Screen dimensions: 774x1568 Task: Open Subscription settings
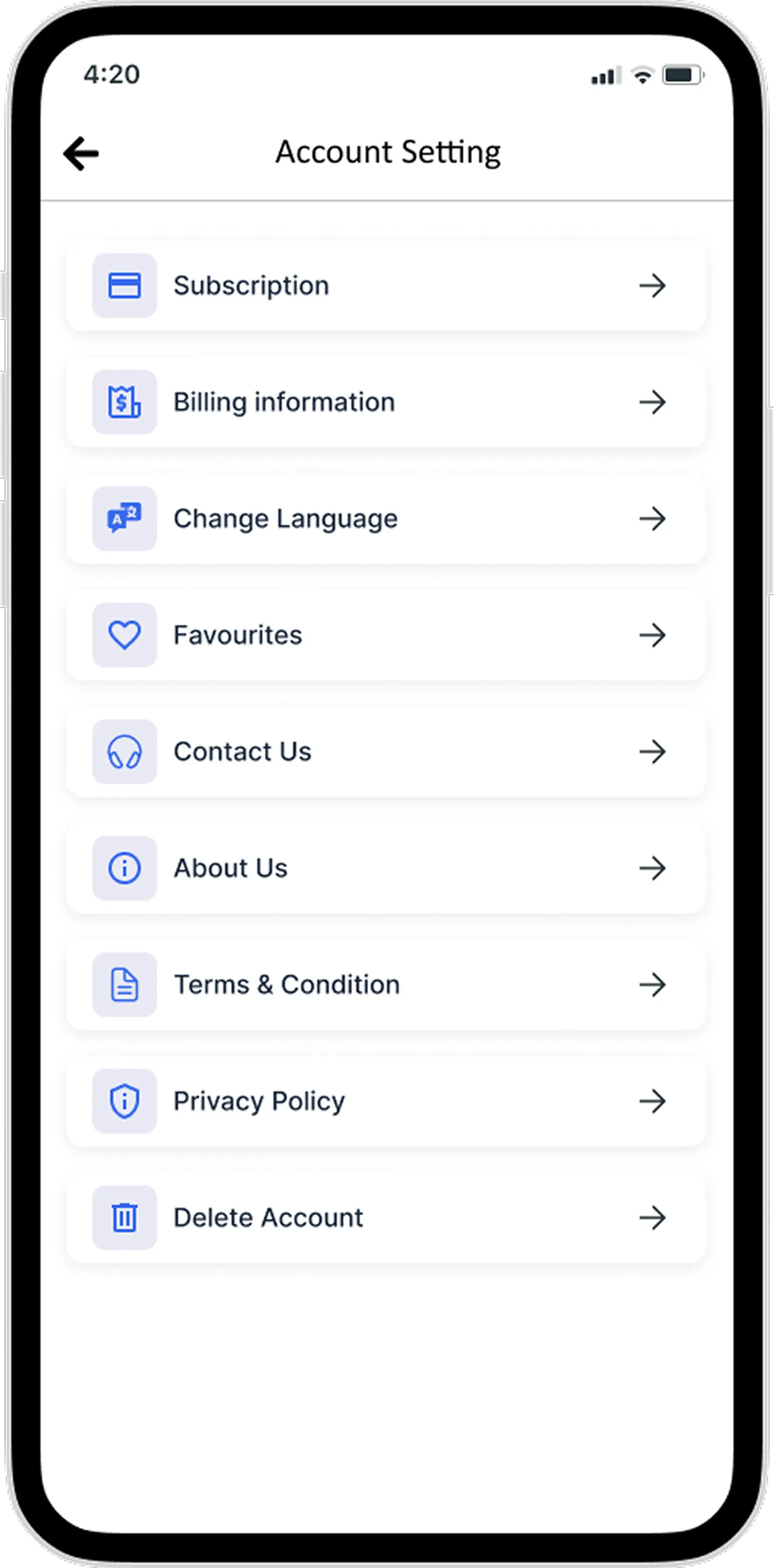tap(386, 285)
